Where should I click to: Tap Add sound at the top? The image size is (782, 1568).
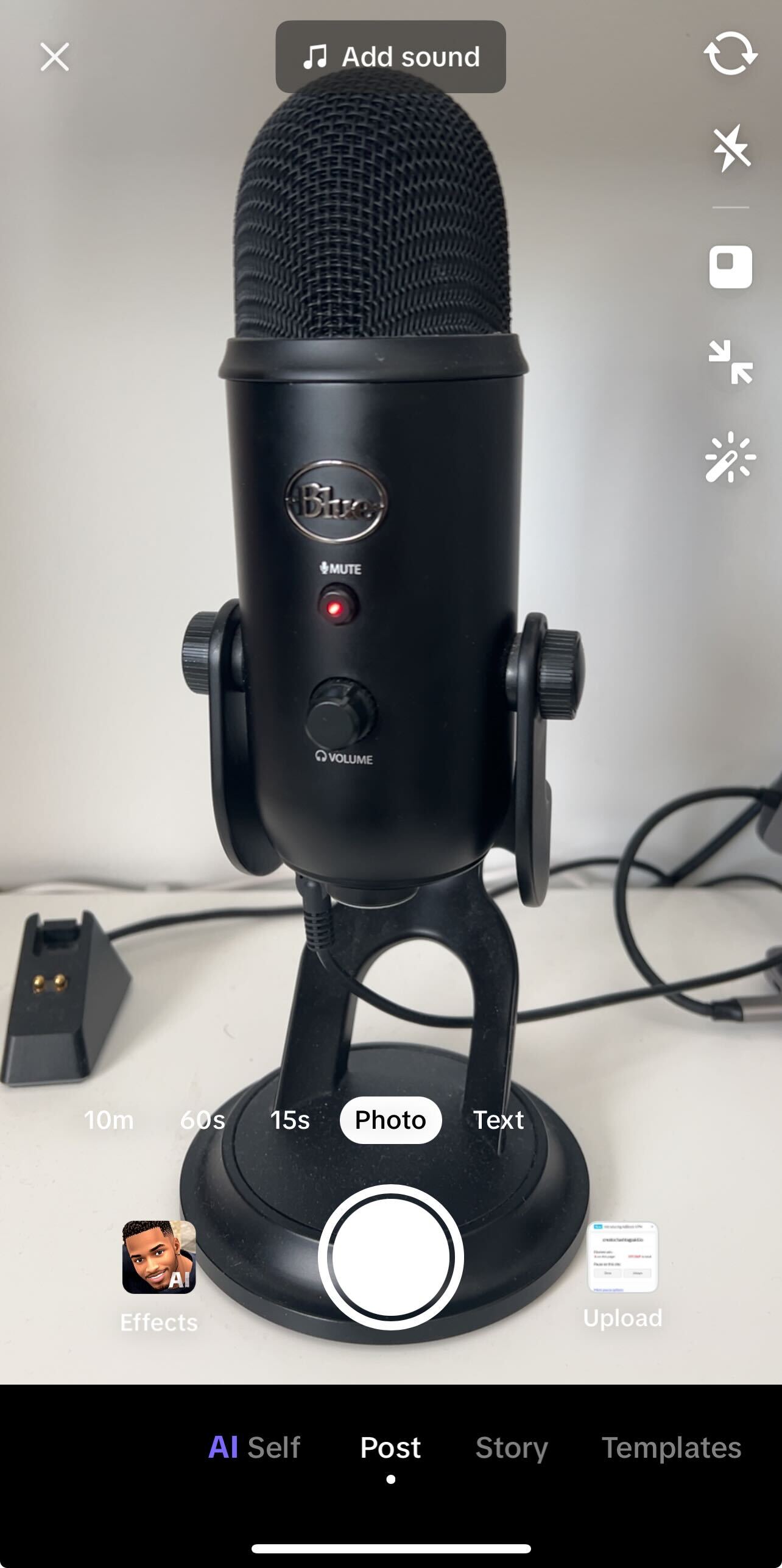390,57
